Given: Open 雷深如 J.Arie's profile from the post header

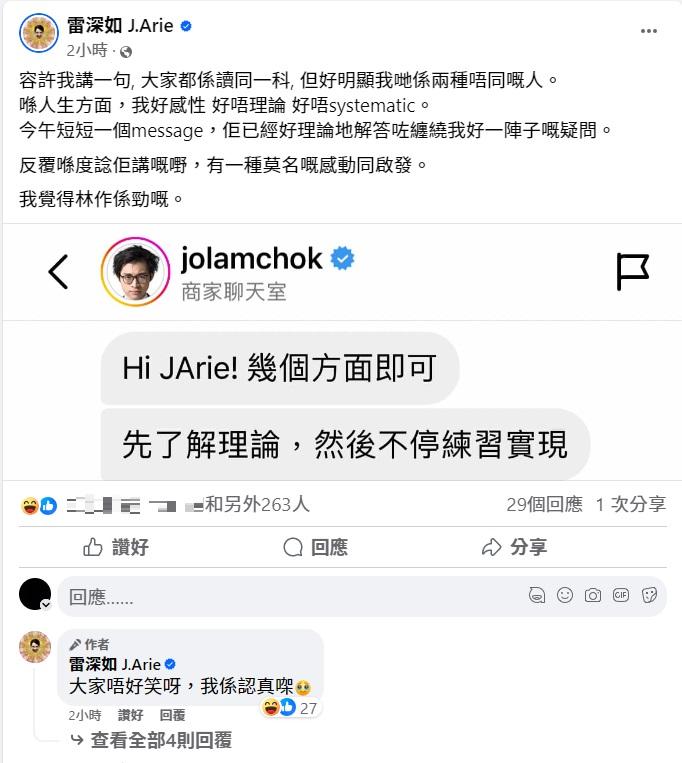Looking at the screenshot, I should coord(121,26).
